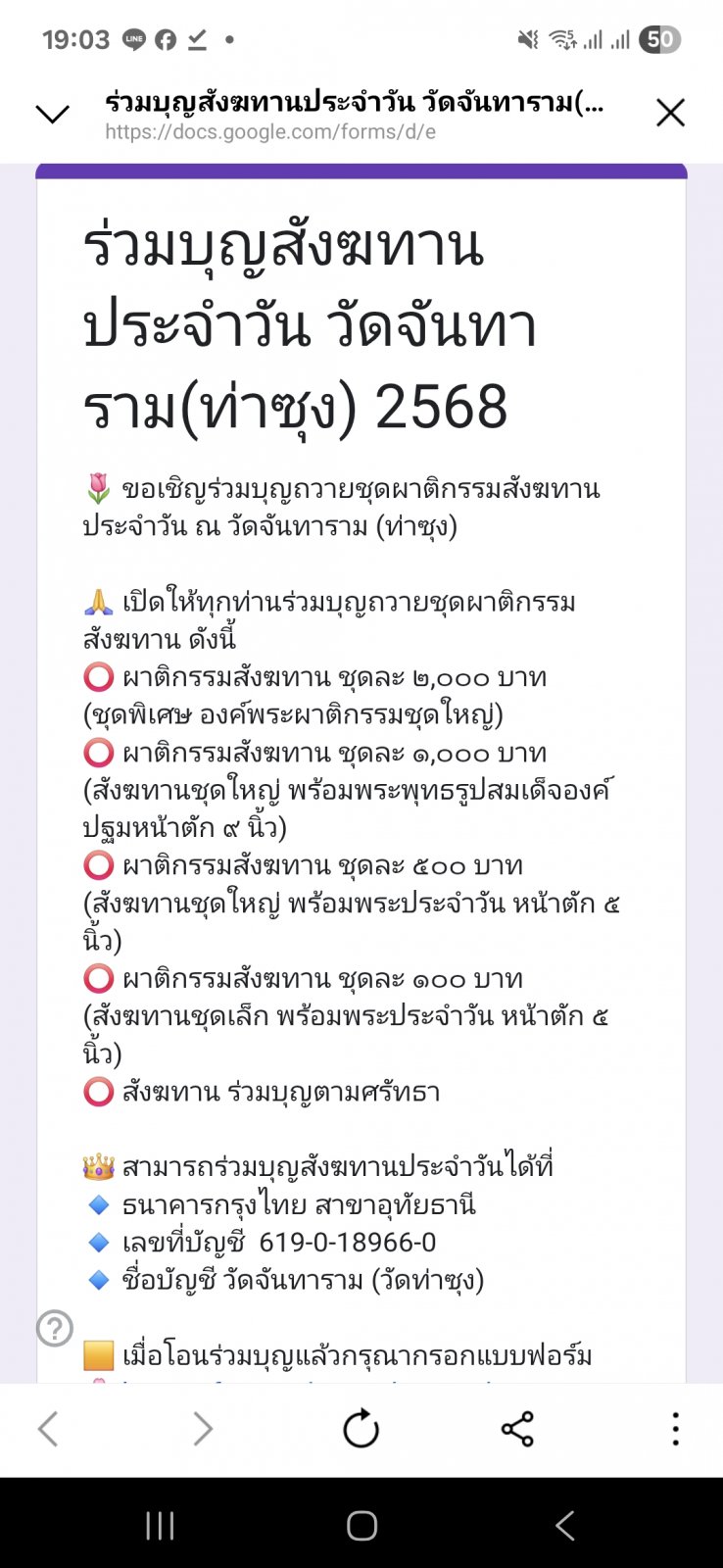Viewport: 723px width, 1568px height.
Task: Open the browser overflow menu
Action: coord(675,1429)
